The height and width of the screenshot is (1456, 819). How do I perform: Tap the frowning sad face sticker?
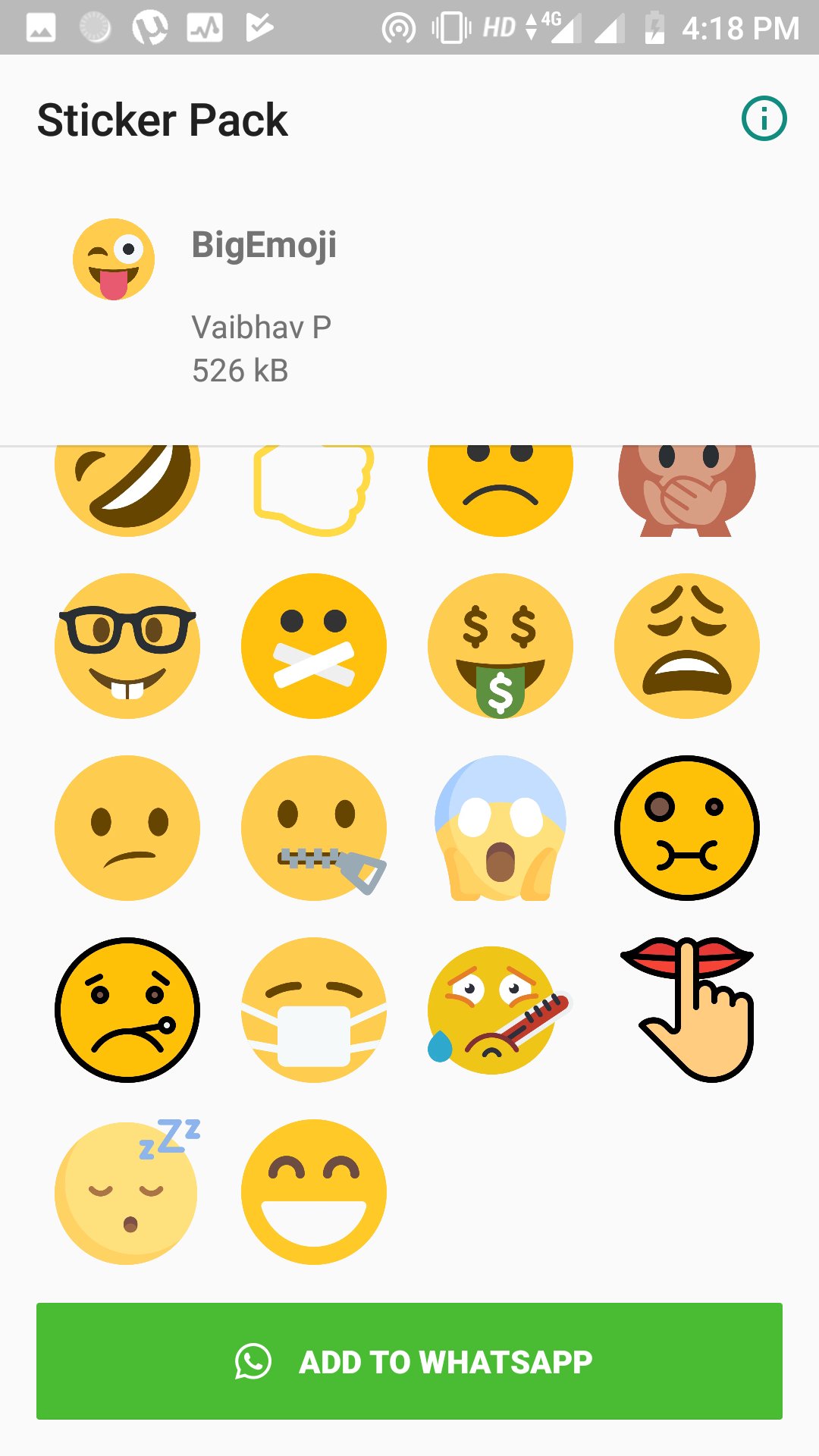[502, 485]
